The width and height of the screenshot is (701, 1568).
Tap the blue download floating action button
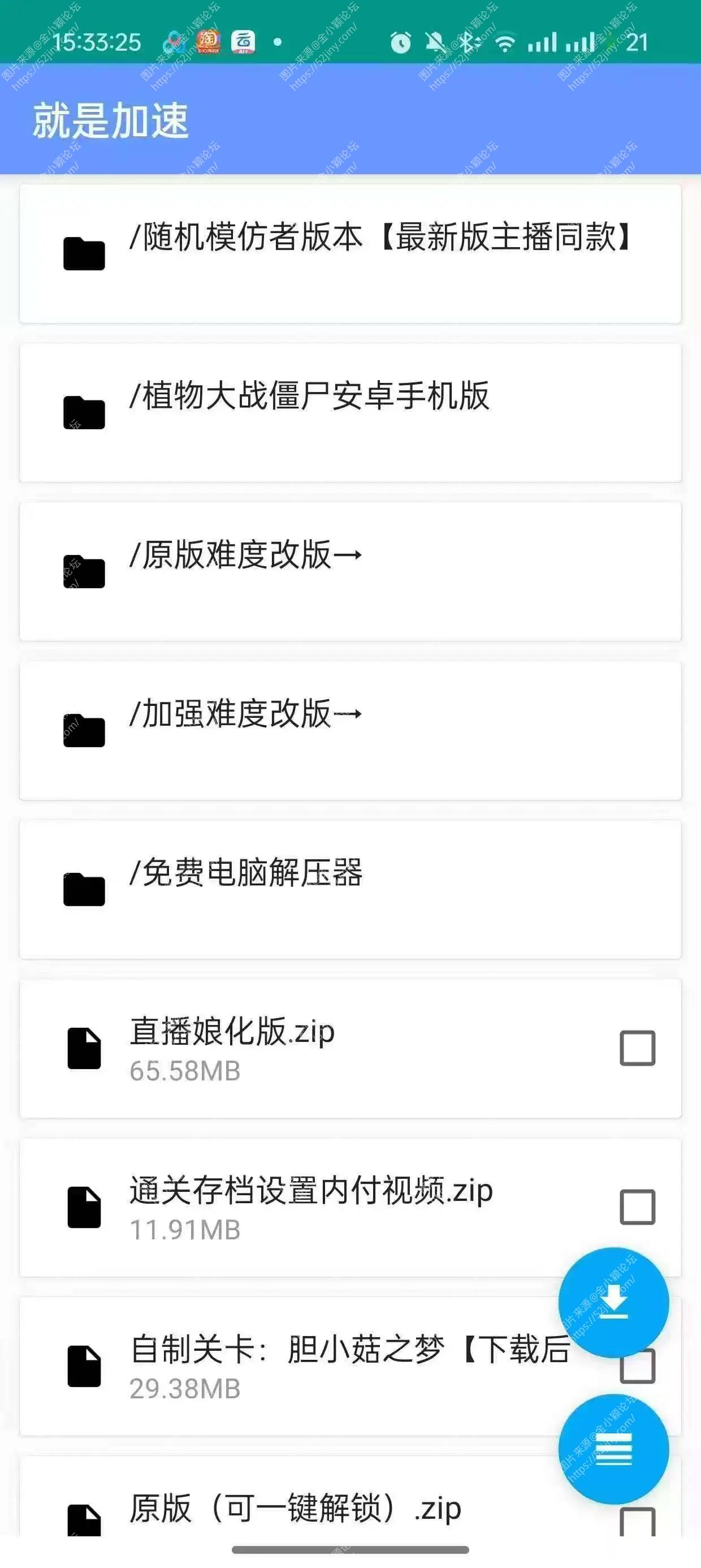[x=614, y=1302]
